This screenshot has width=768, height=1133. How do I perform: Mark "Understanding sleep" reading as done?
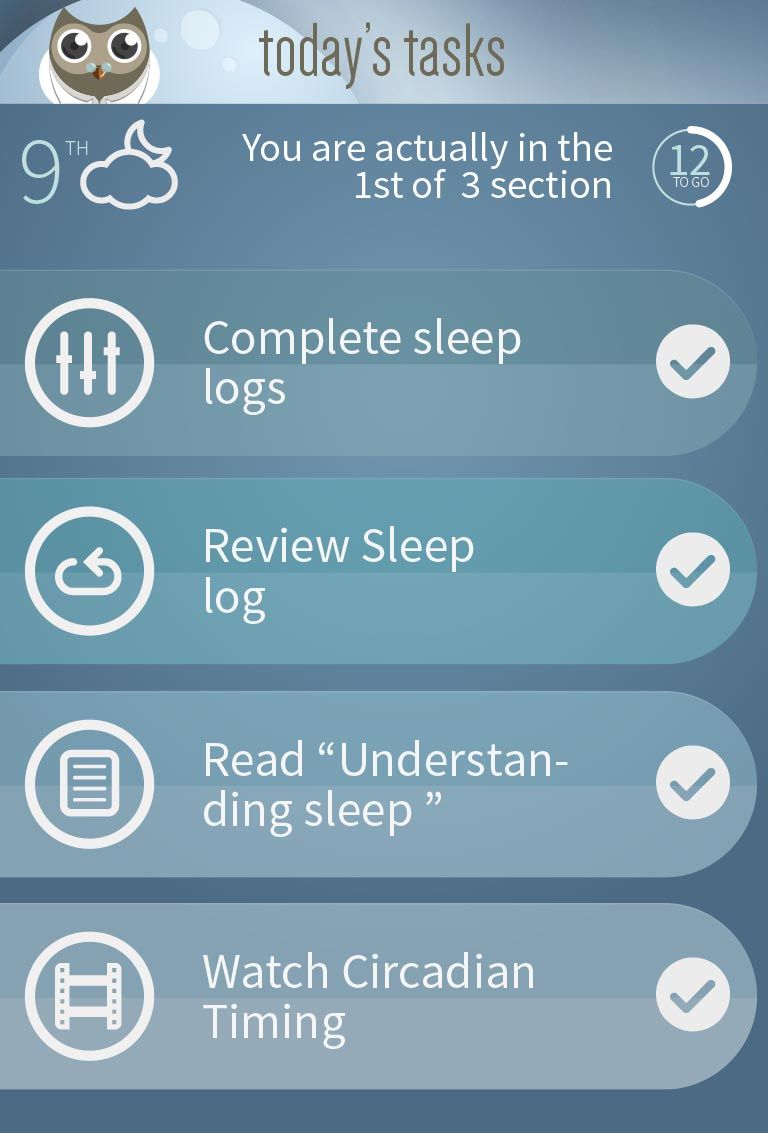point(693,783)
